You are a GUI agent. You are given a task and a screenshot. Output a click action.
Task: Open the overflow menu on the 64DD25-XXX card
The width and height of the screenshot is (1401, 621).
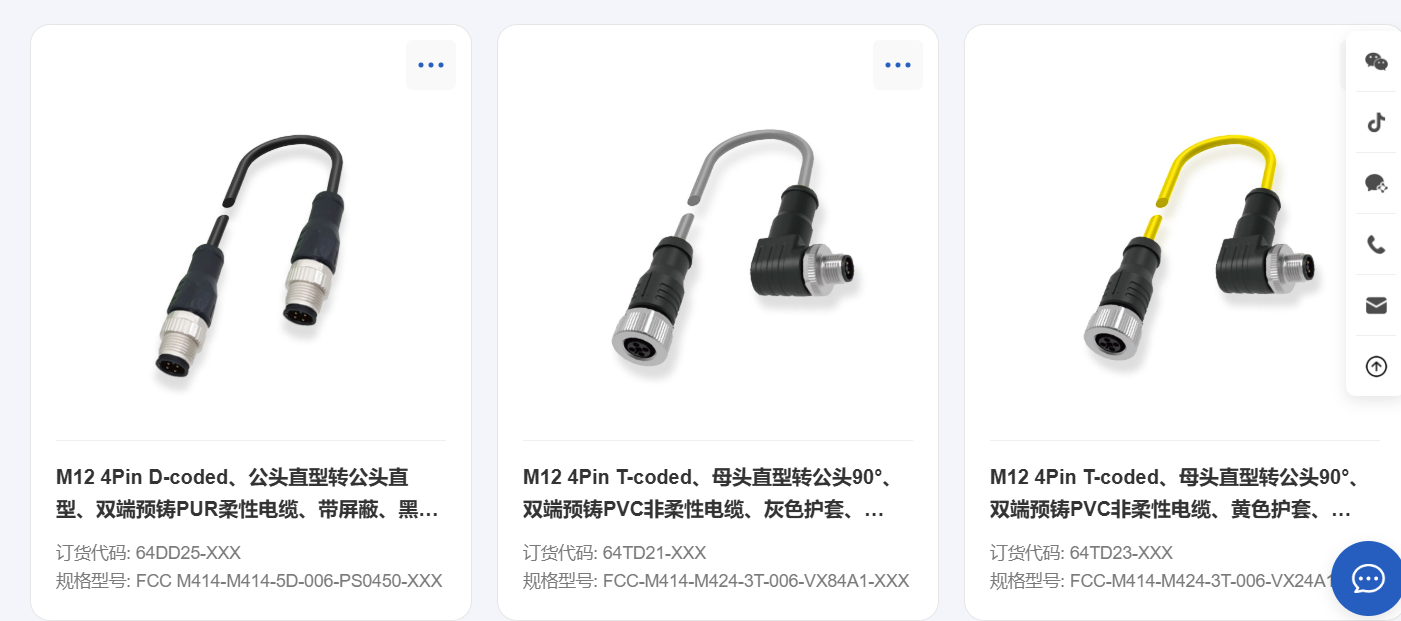click(x=431, y=65)
